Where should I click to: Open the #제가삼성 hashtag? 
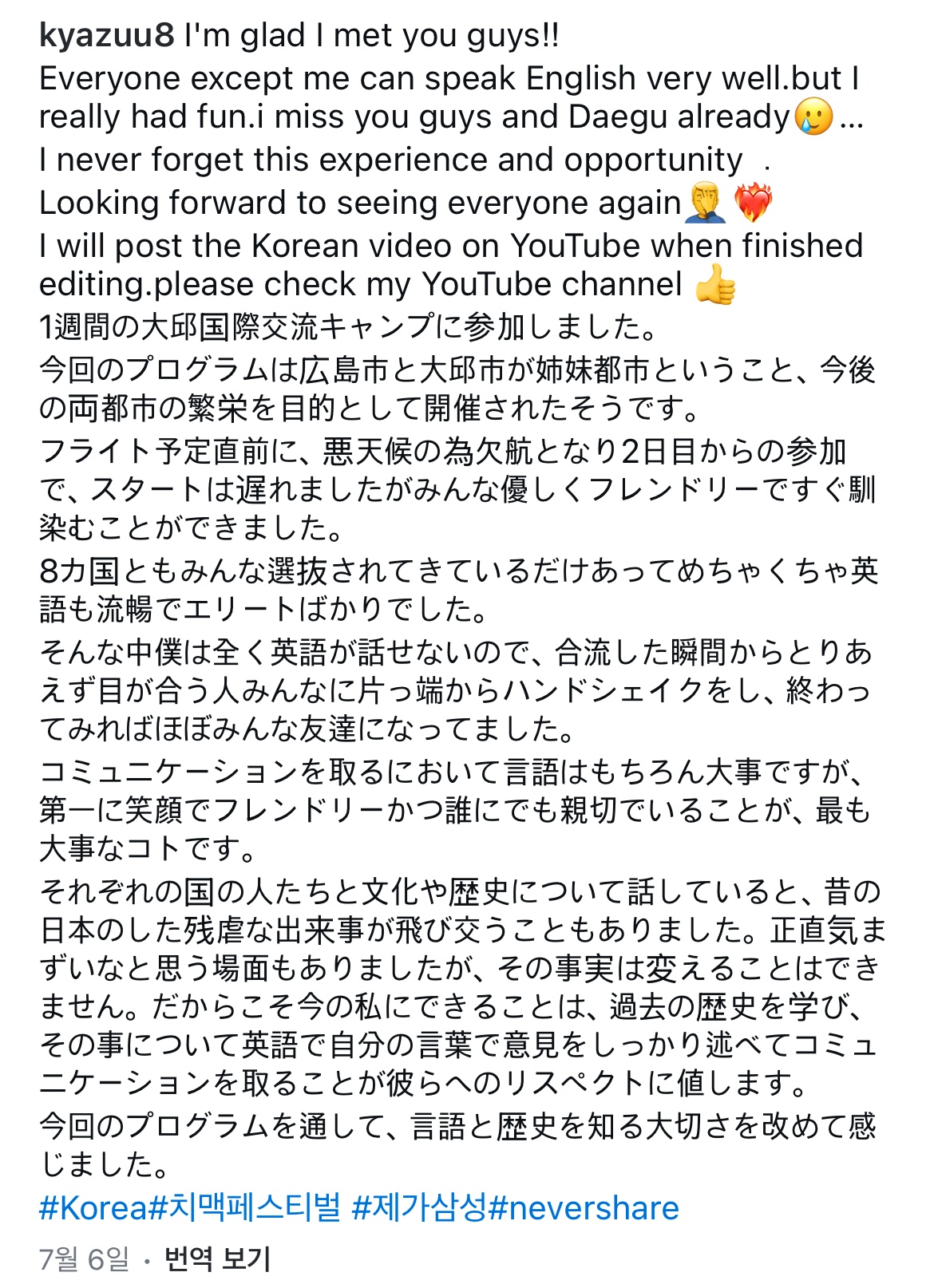420,1207
